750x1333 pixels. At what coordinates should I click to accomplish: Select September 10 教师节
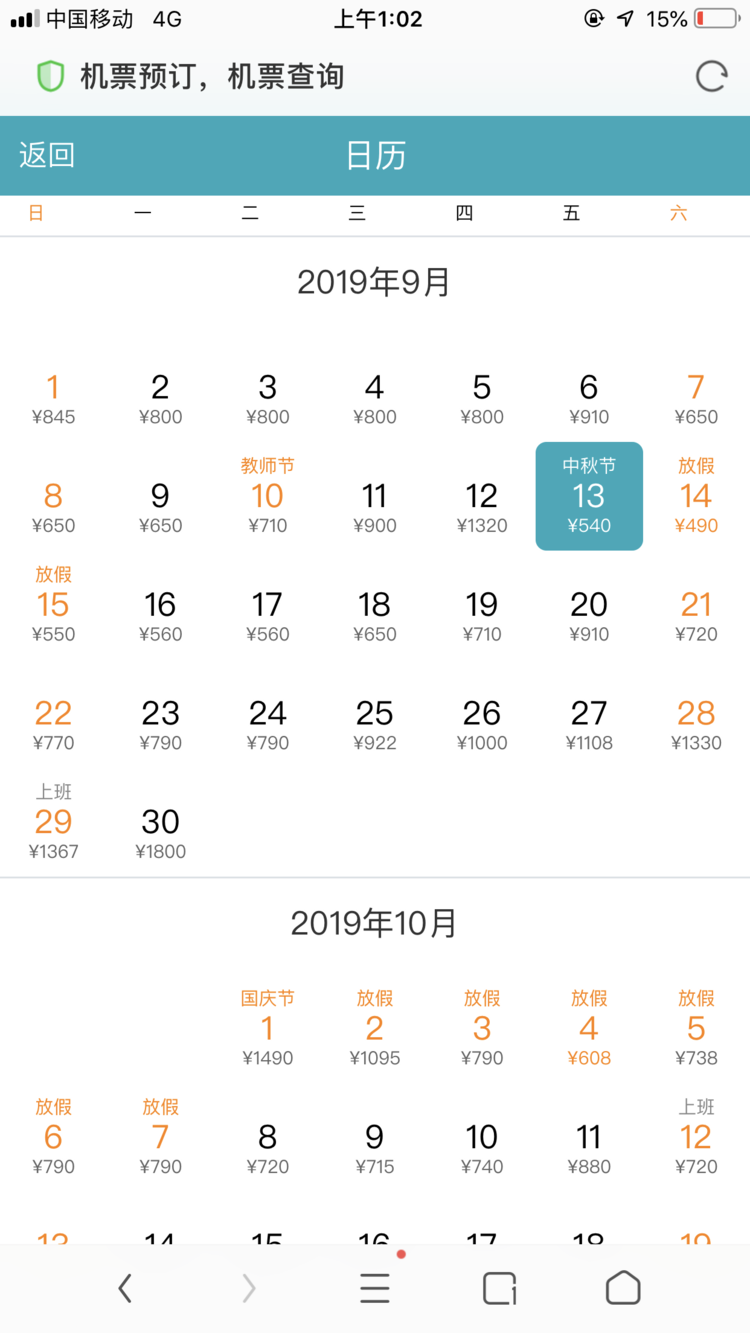tap(267, 496)
